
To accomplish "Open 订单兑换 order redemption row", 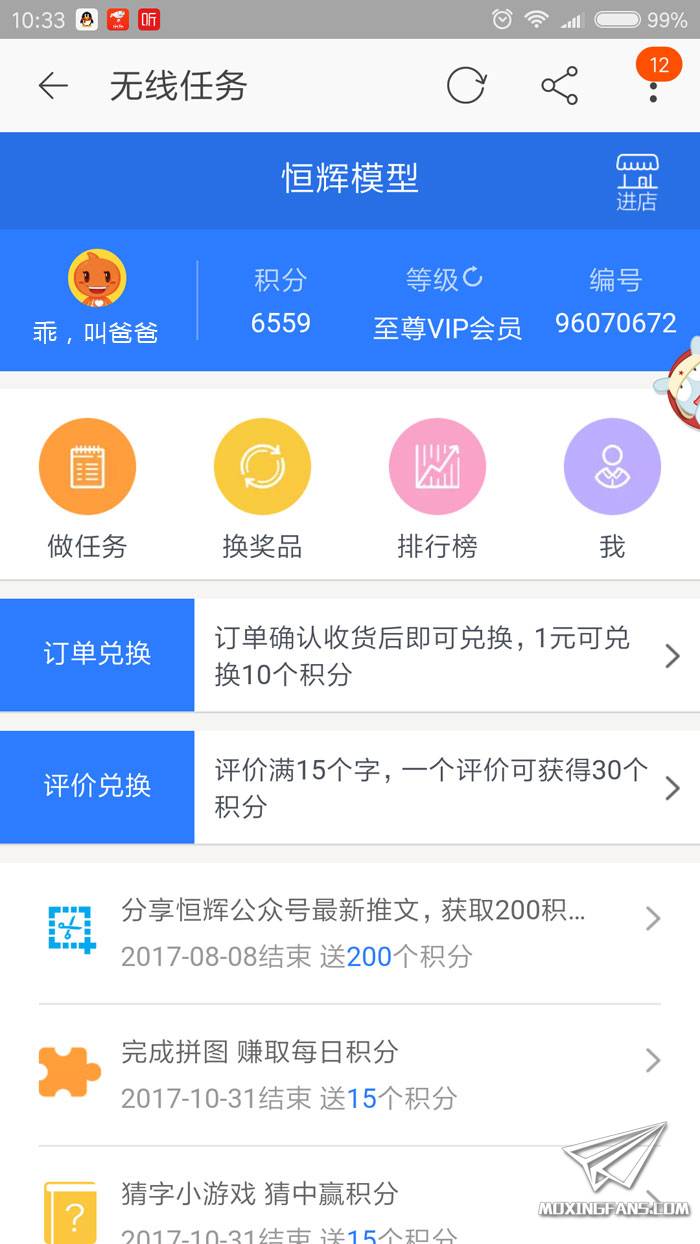I will pyautogui.click(x=350, y=655).
